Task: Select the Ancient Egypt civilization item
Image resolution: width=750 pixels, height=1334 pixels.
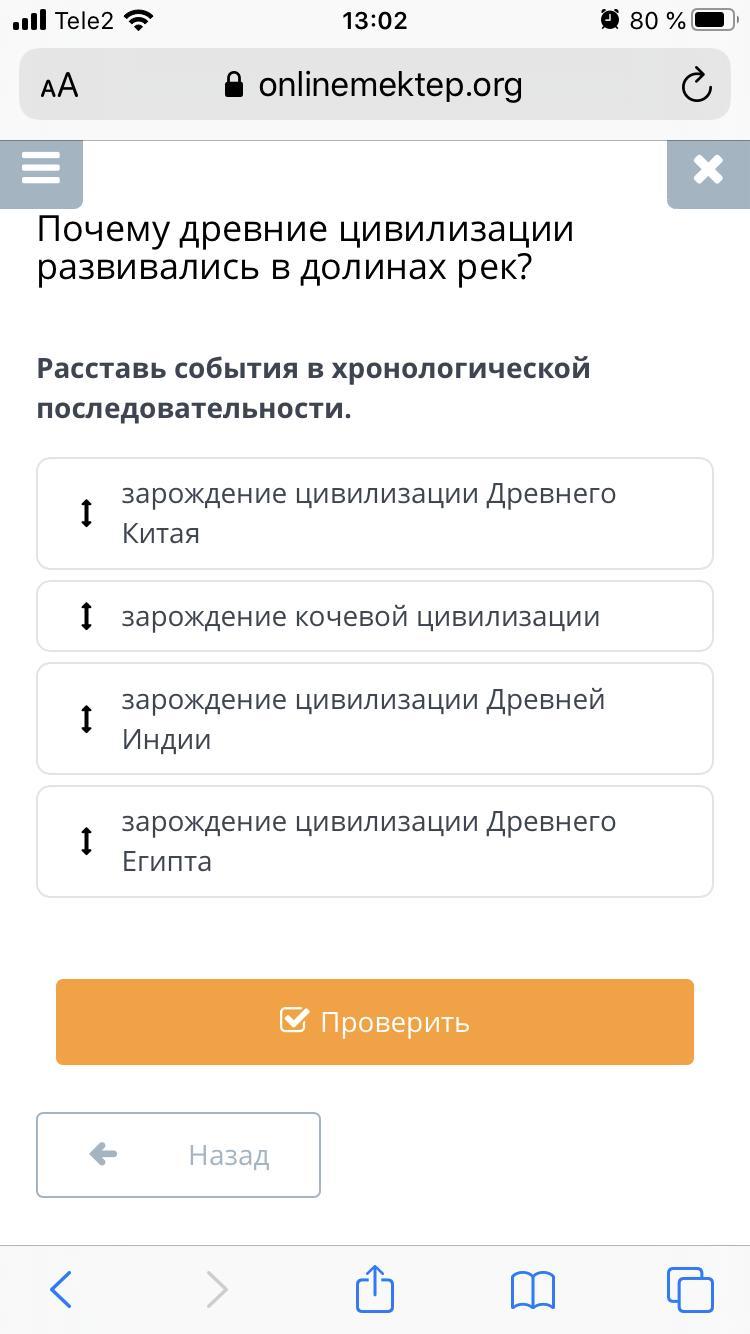Action: point(375,841)
